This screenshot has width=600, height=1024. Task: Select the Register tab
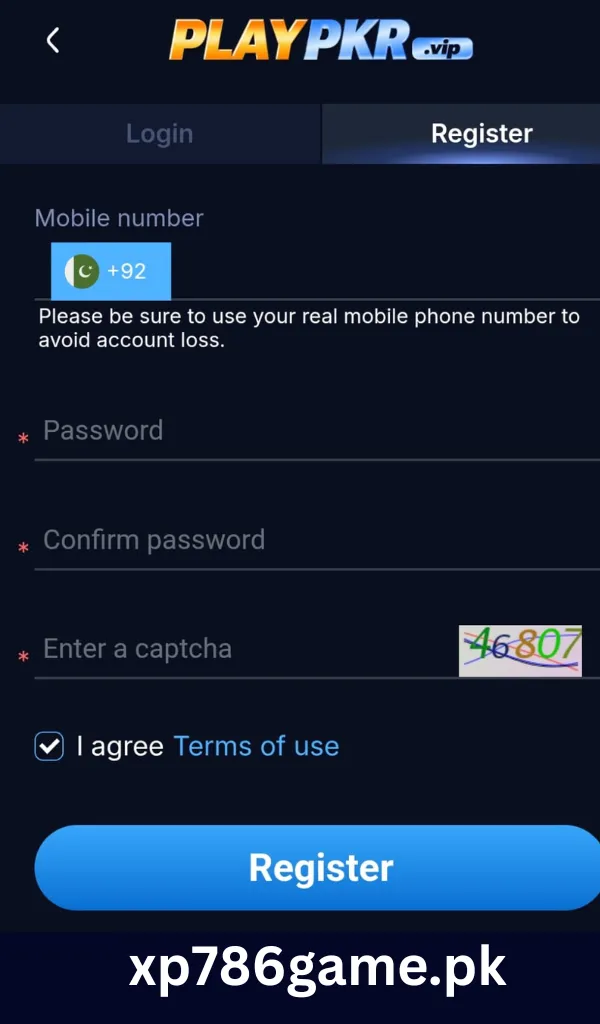[461, 134]
